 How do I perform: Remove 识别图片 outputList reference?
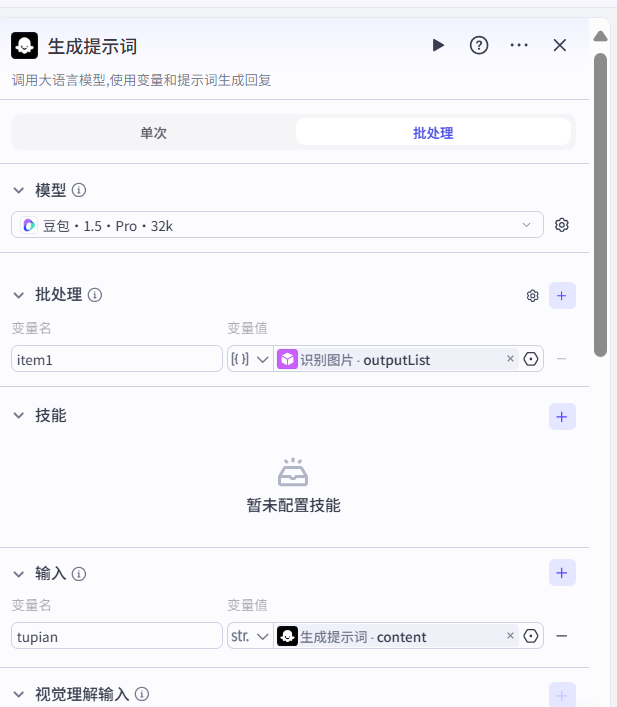[510, 359]
